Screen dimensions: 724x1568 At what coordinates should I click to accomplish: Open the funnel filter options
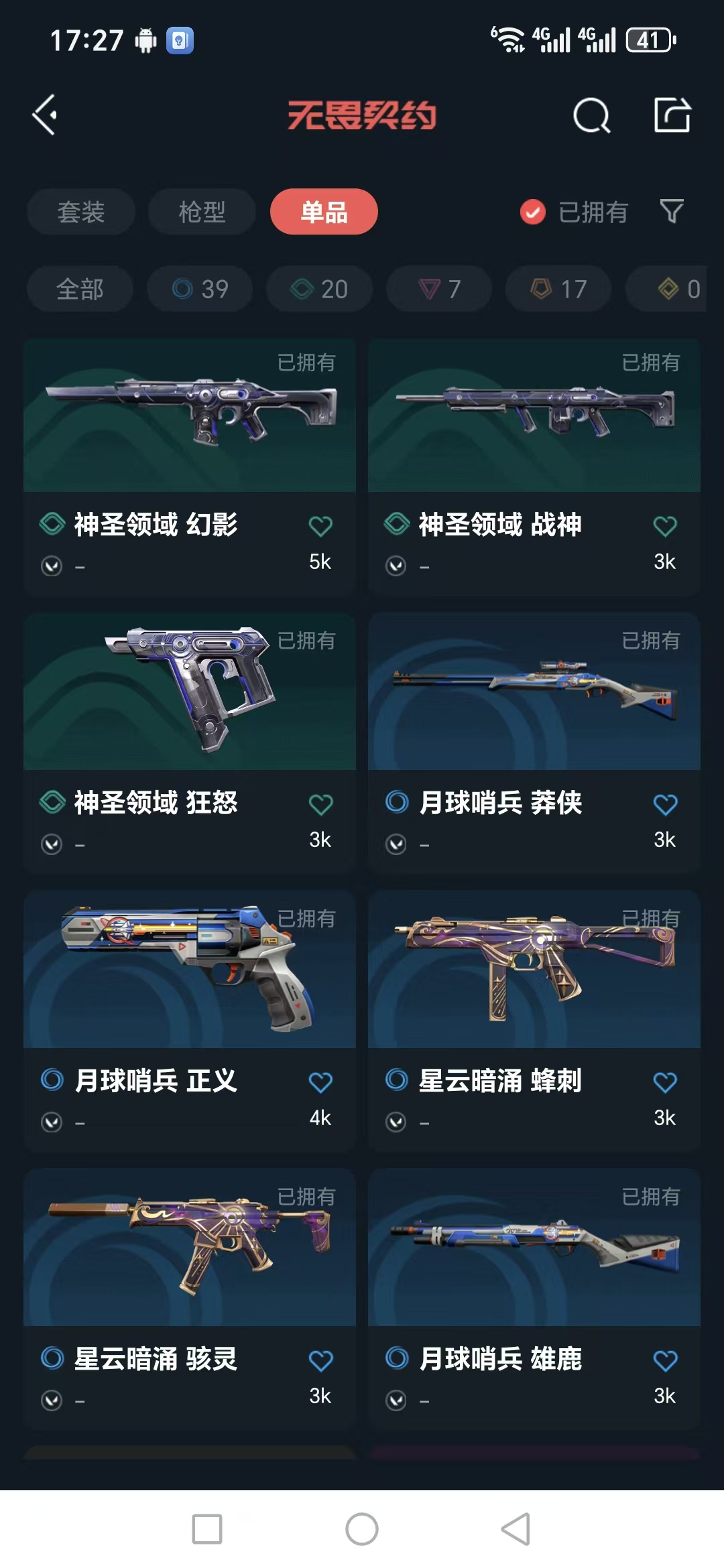(x=672, y=212)
